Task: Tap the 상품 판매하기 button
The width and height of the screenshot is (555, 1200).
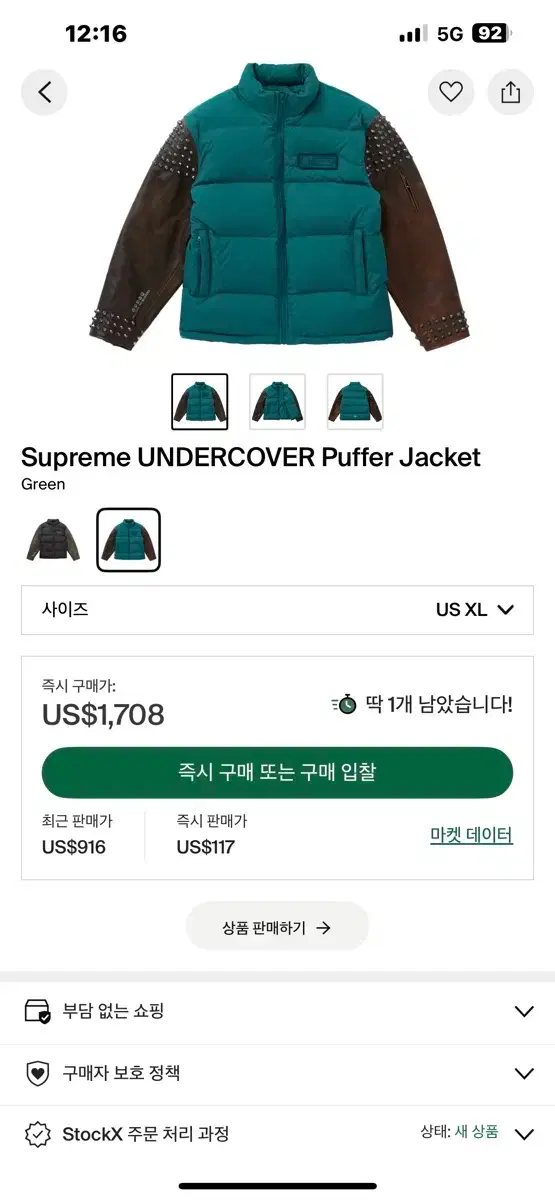Action: (277, 927)
